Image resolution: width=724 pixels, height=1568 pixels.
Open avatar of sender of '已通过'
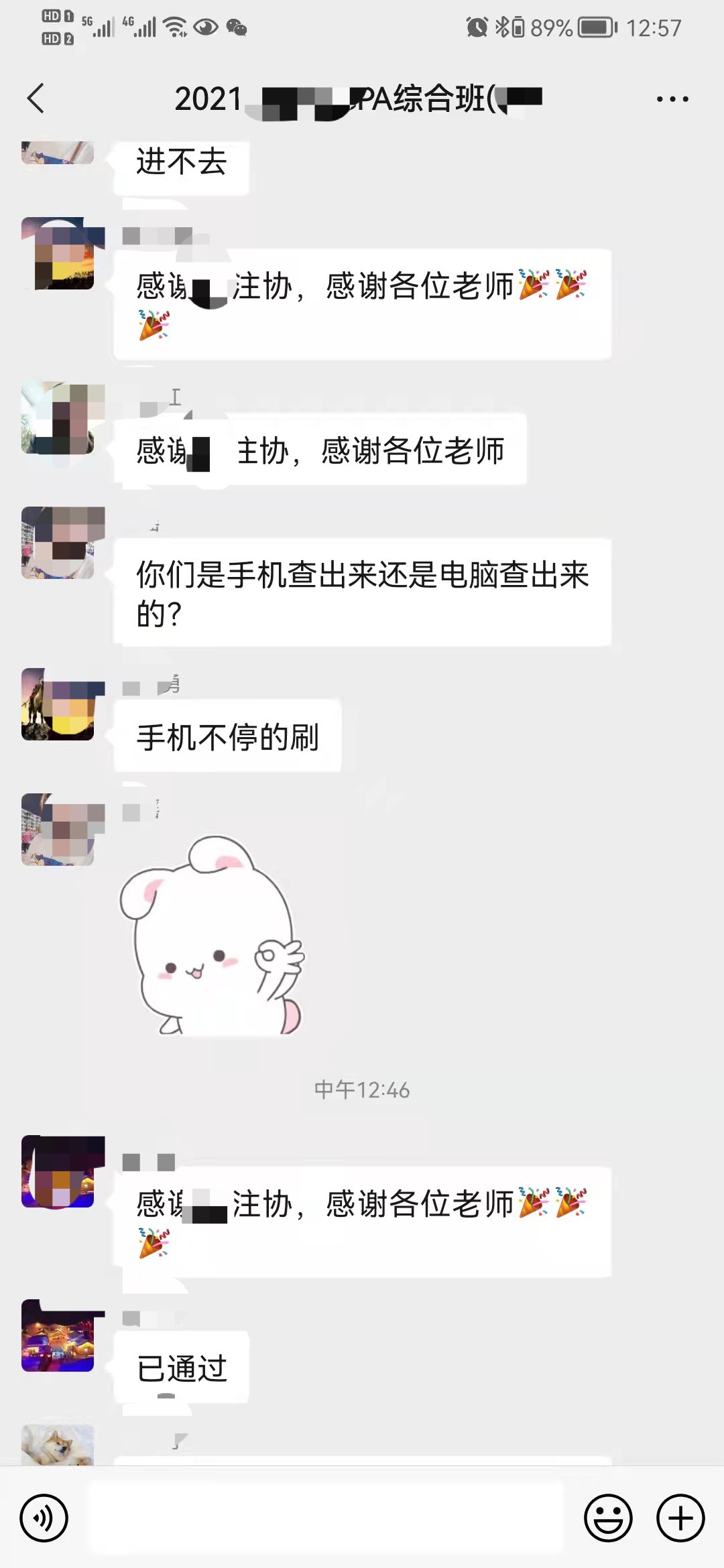click(58, 1335)
